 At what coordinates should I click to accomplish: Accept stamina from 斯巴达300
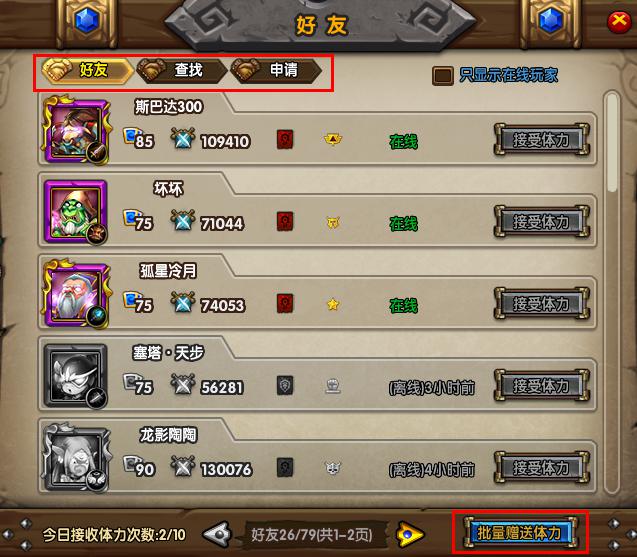[x=540, y=141]
